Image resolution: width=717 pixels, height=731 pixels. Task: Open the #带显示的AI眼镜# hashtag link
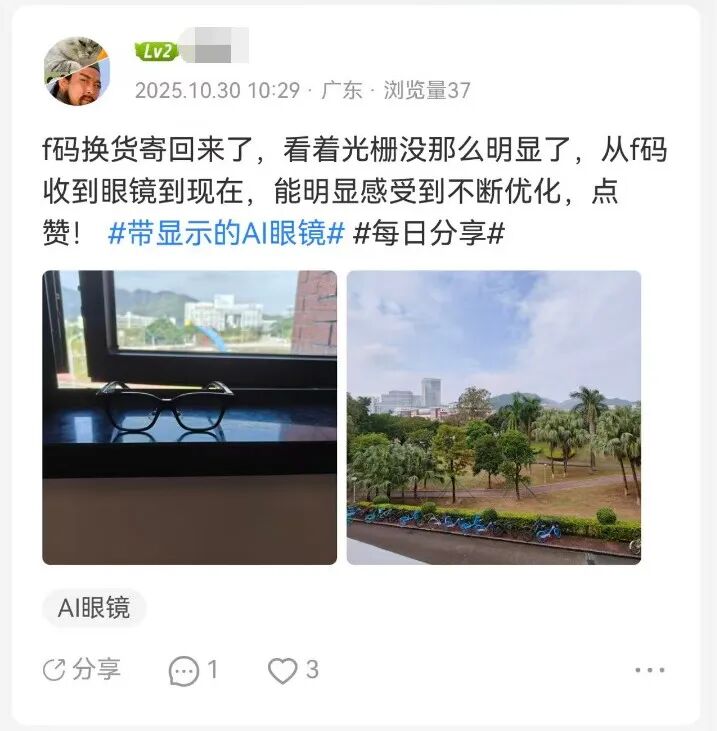(x=225, y=232)
